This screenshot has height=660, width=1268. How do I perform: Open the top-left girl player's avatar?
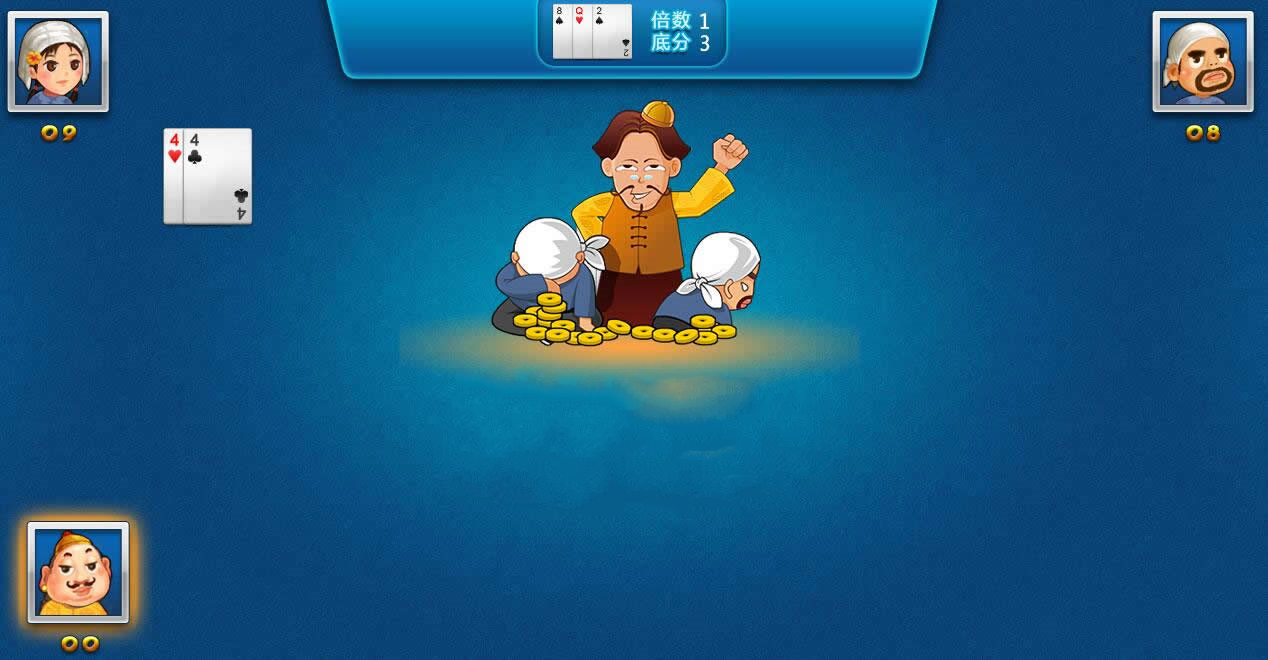click(x=58, y=62)
